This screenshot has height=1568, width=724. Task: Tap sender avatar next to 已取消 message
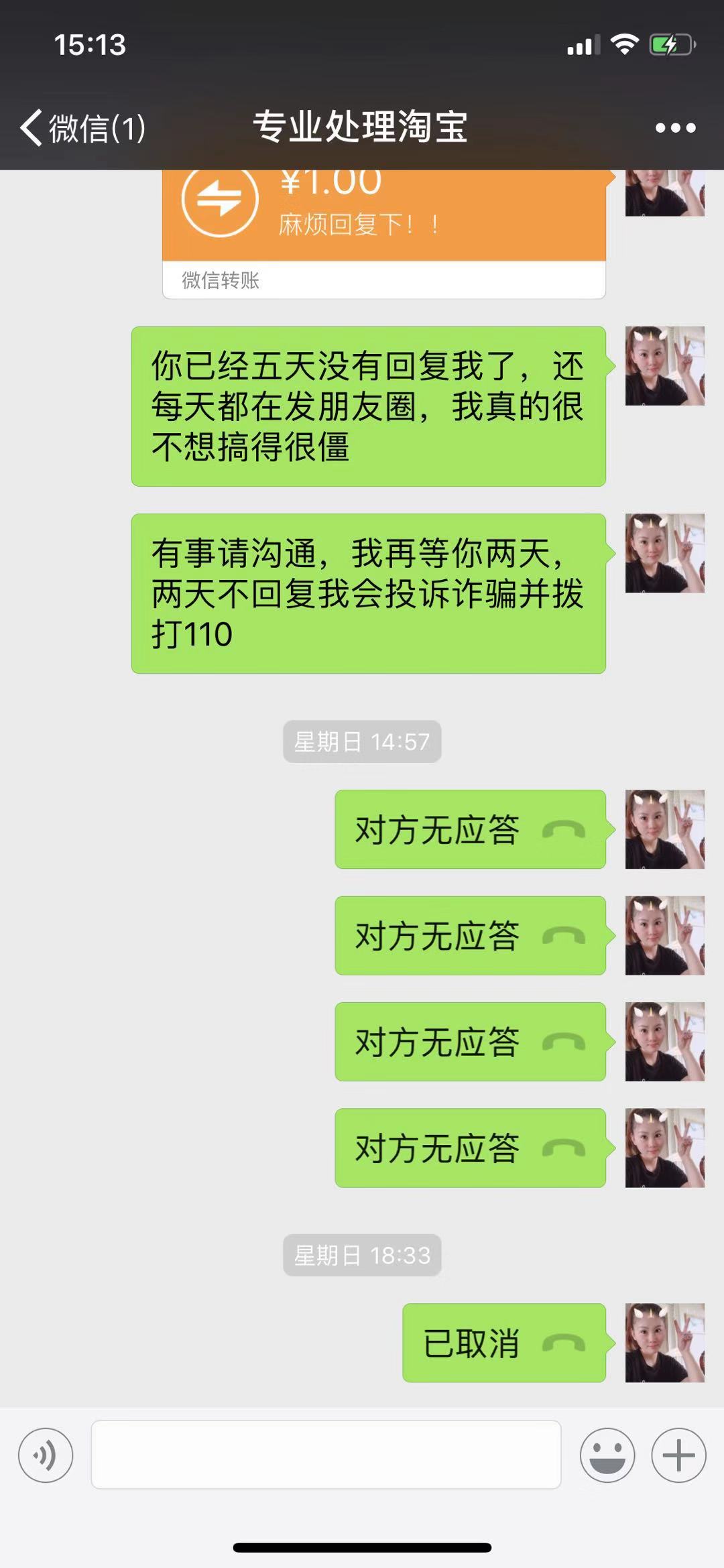pyautogui.click(x=664, y=1343)
